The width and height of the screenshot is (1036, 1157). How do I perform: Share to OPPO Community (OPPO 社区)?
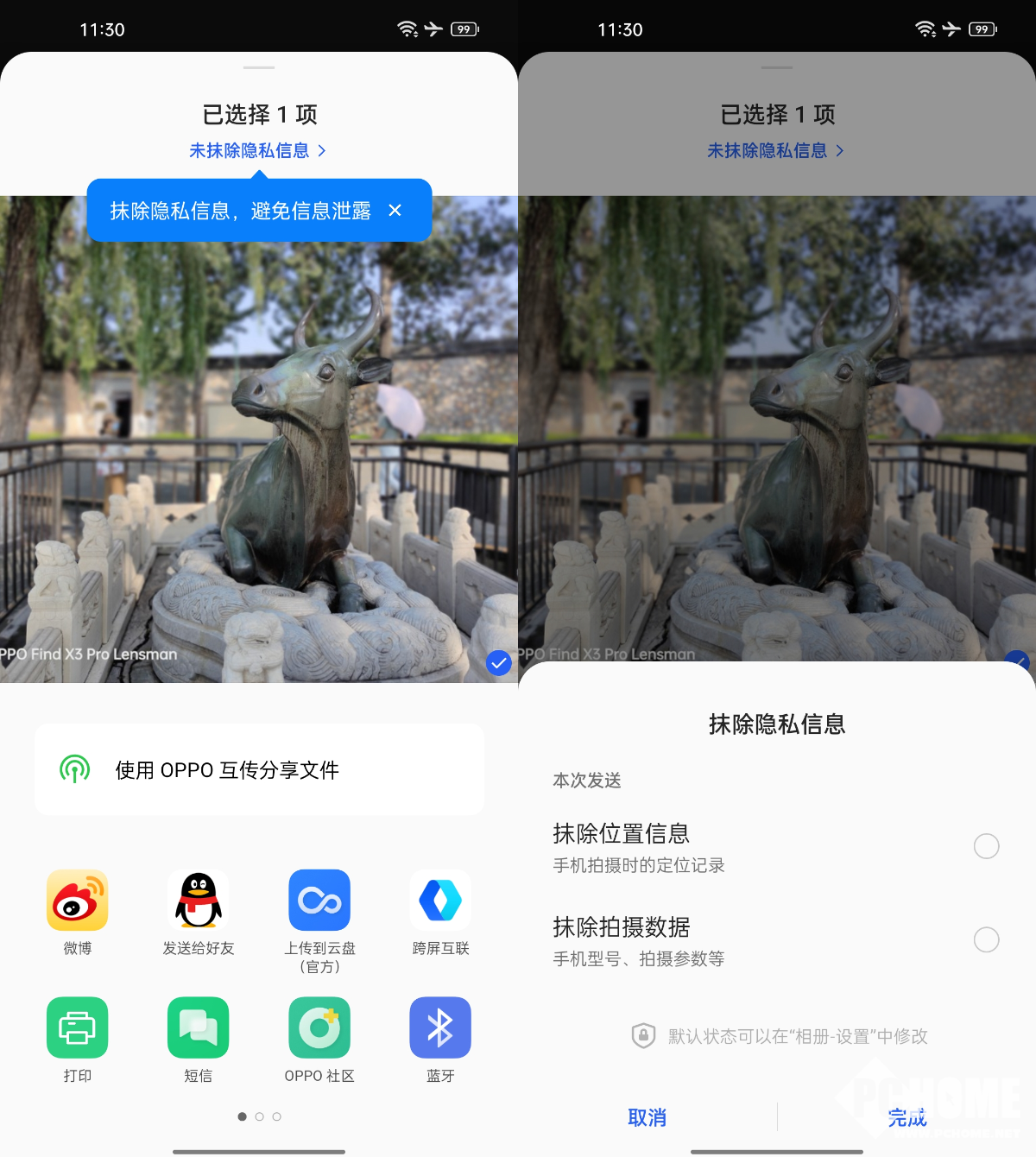(x=319, y=1027)
